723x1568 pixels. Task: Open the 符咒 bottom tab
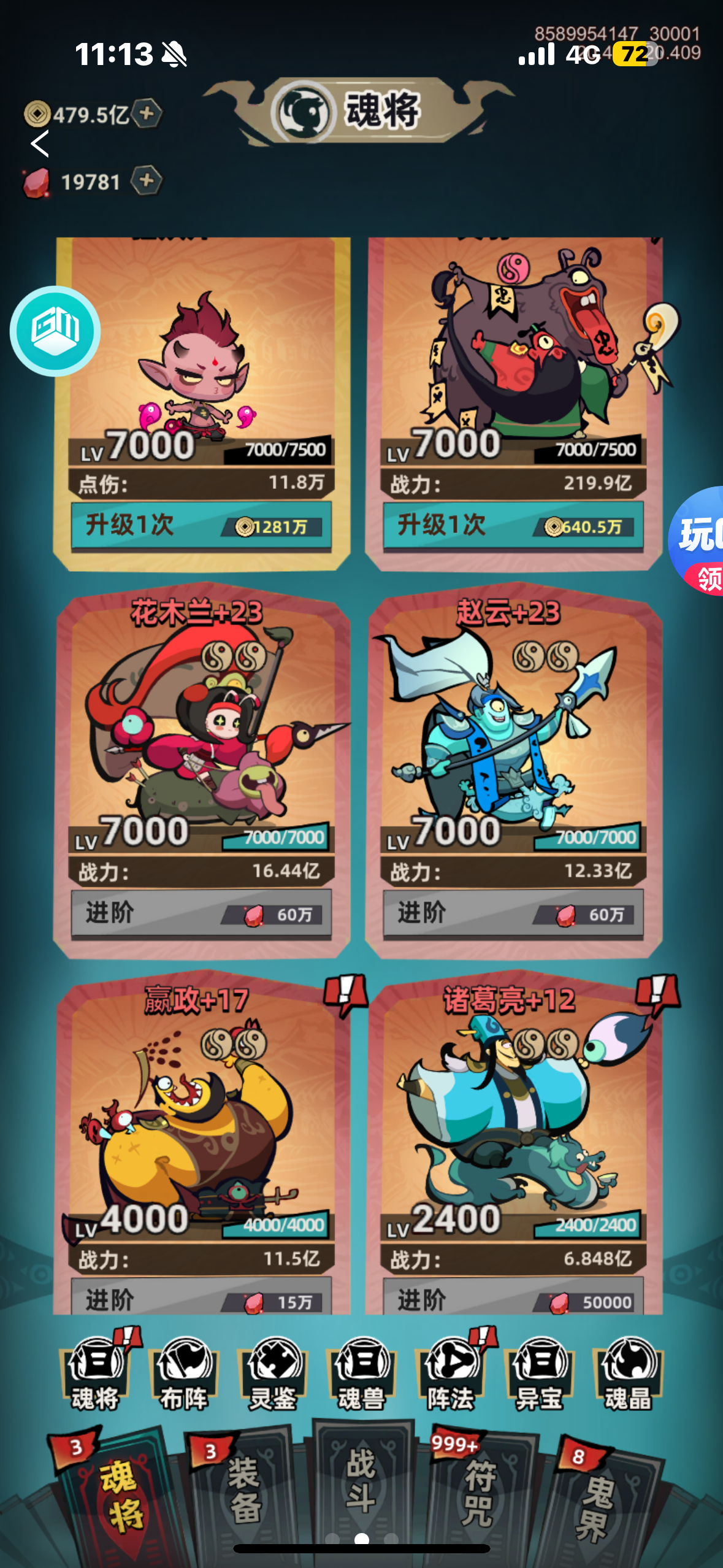(478, 1491)
